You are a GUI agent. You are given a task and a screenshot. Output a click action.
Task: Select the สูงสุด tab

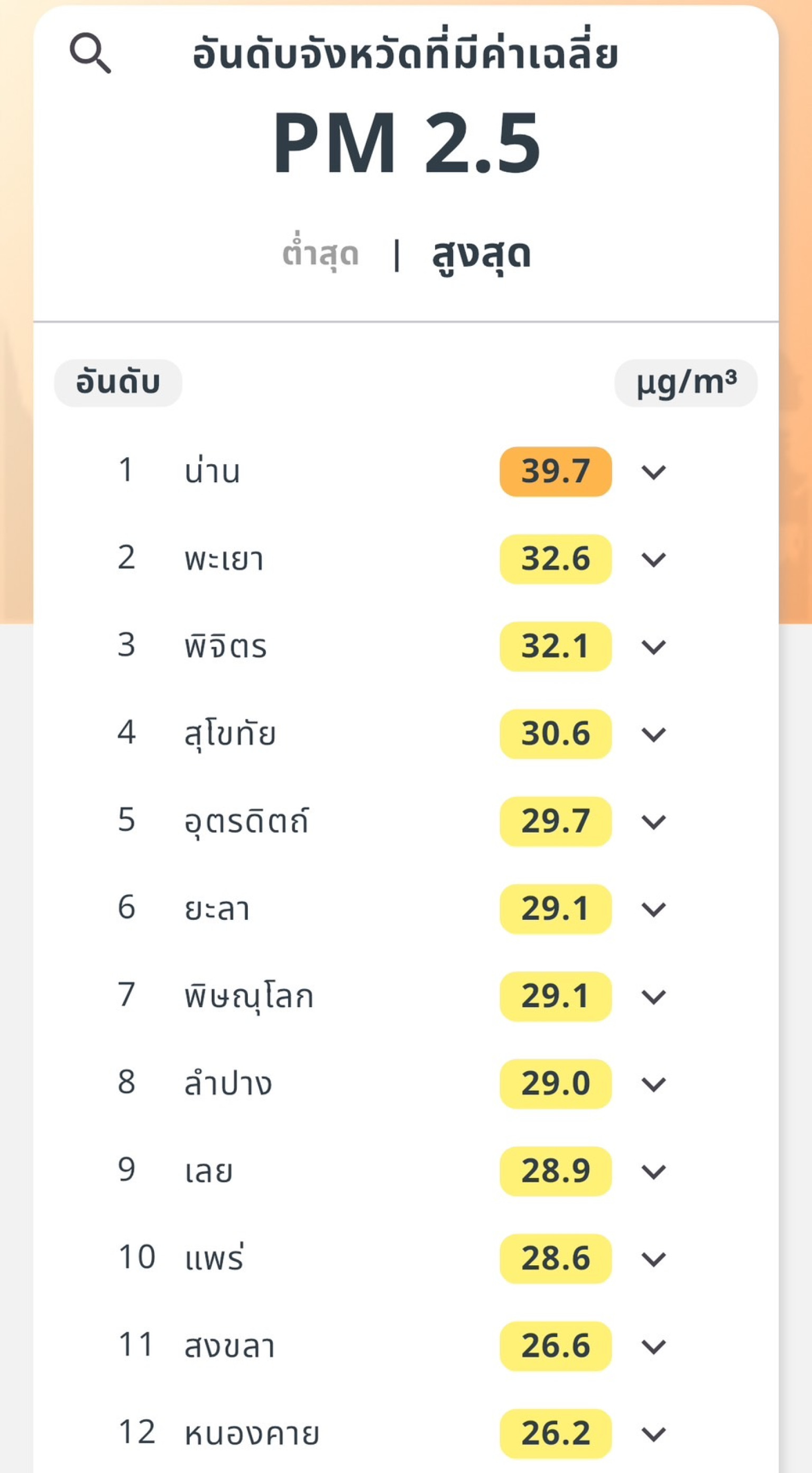tap(482, 253)
